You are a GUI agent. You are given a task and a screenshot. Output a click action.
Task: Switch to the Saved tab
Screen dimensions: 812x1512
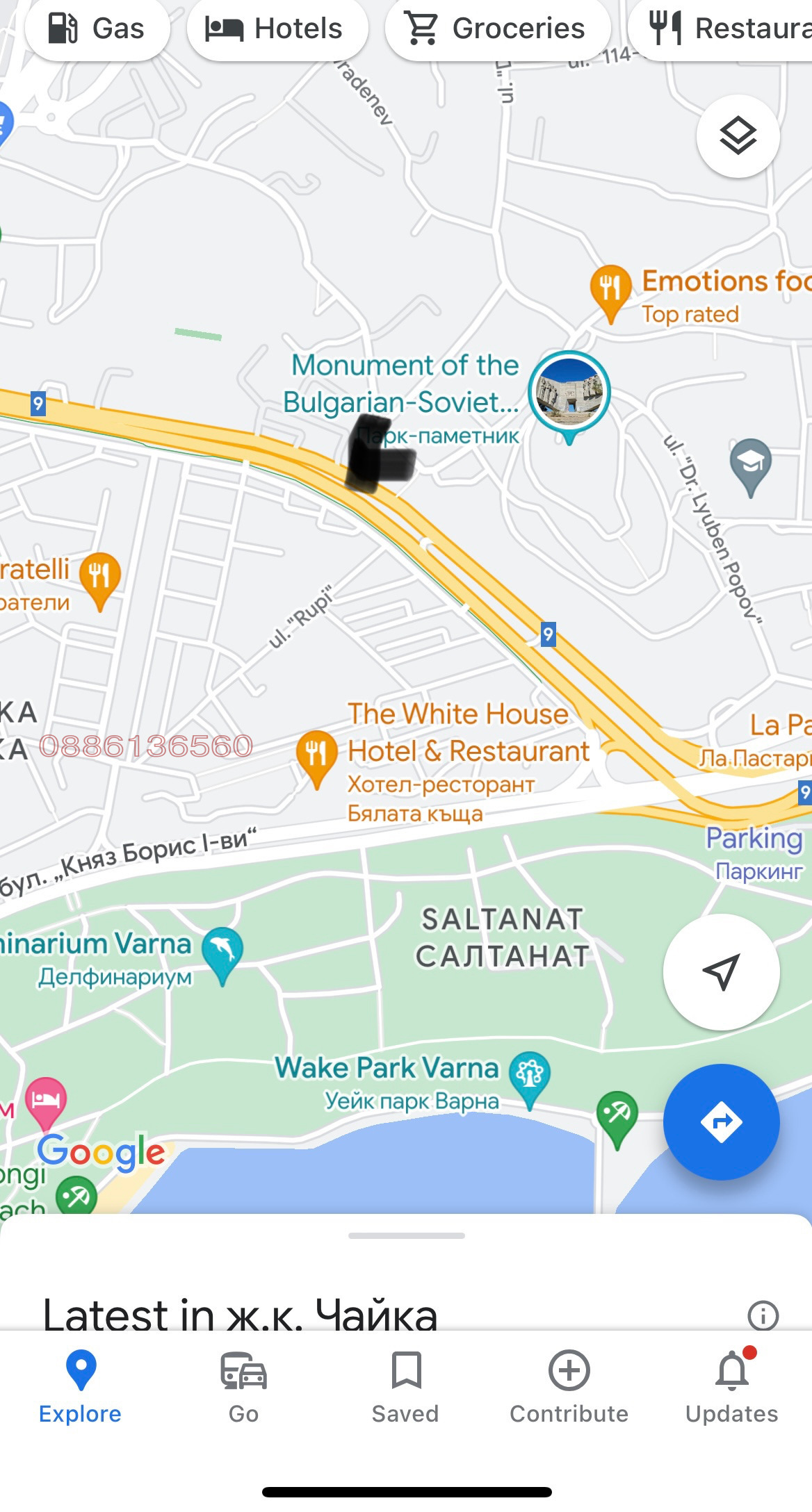pyautogui.click(x=405, y=1387)
